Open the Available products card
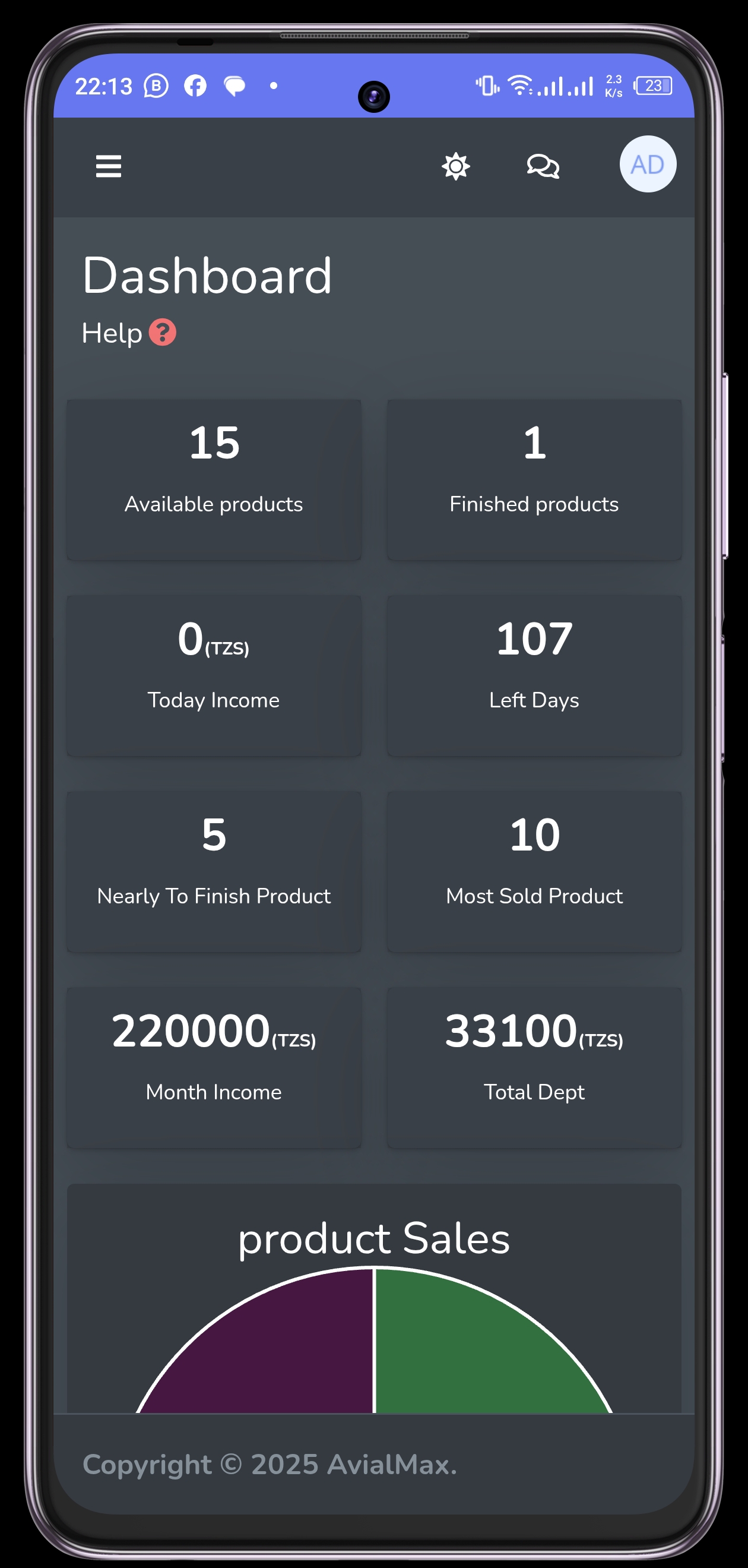 pos(214,479)
